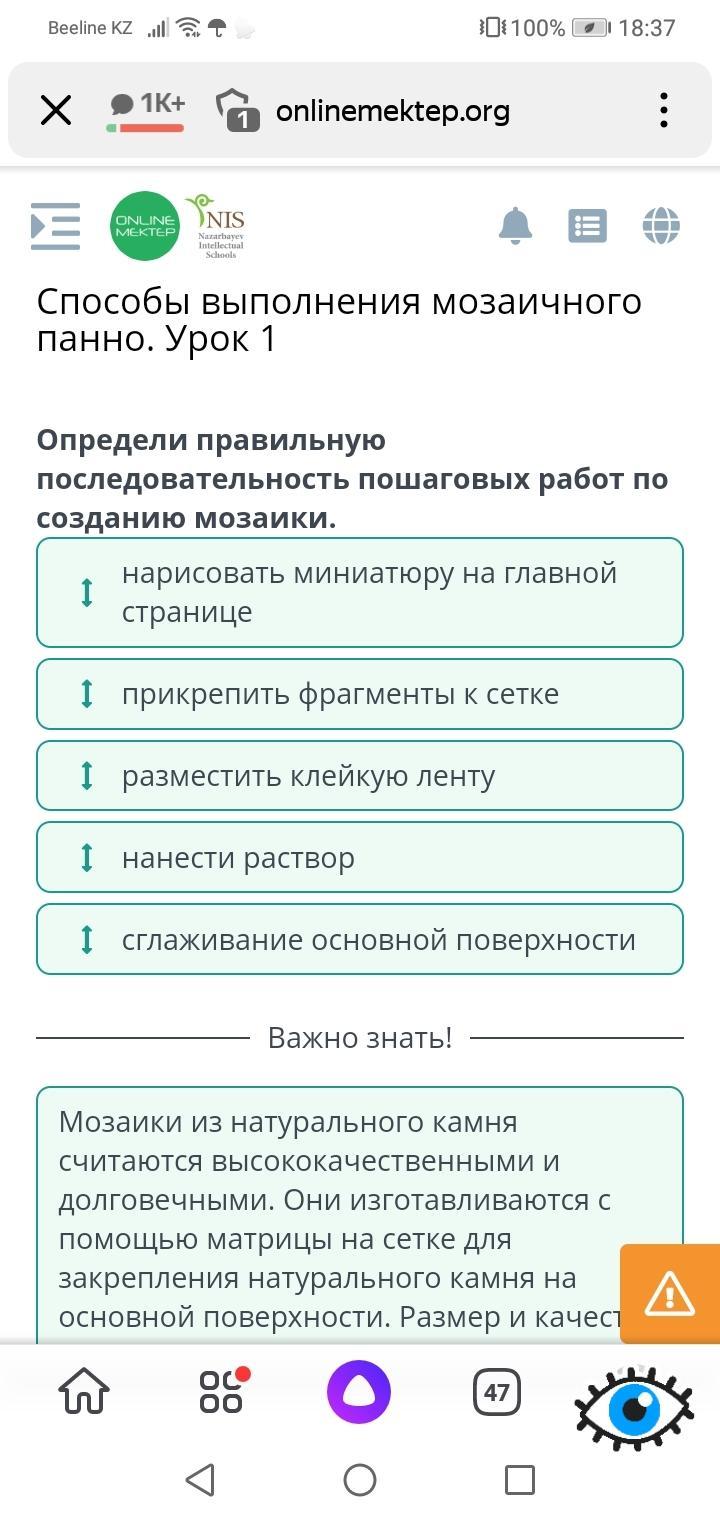Open the comments counter 1K+

click(148, 108)
